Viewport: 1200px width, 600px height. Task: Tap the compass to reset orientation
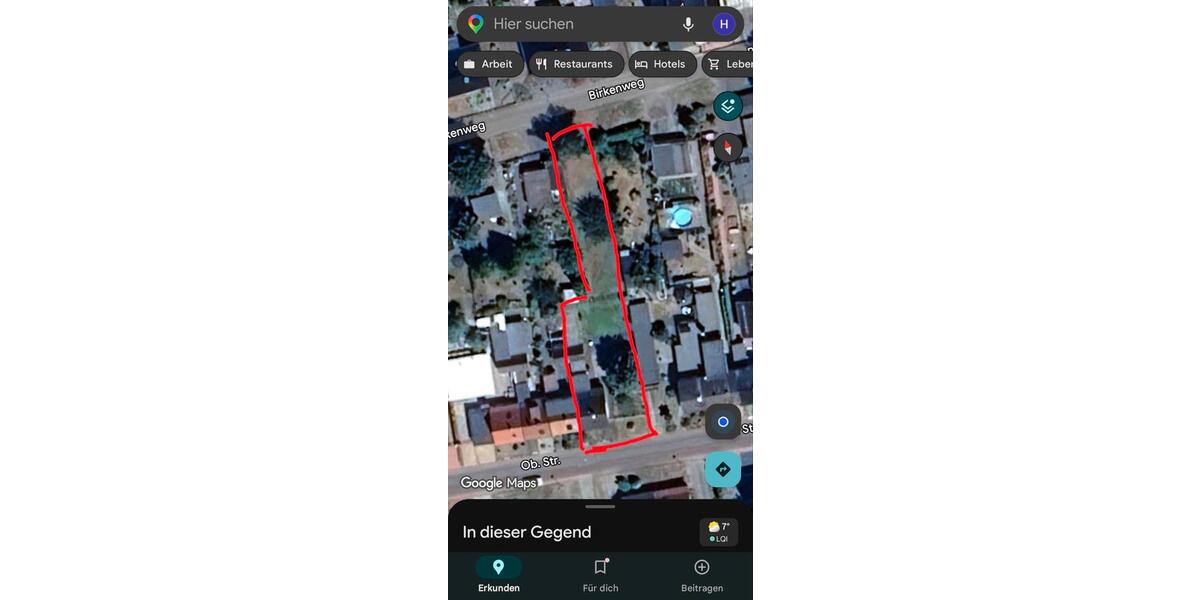pyautogui.click(x=727, y=148)
